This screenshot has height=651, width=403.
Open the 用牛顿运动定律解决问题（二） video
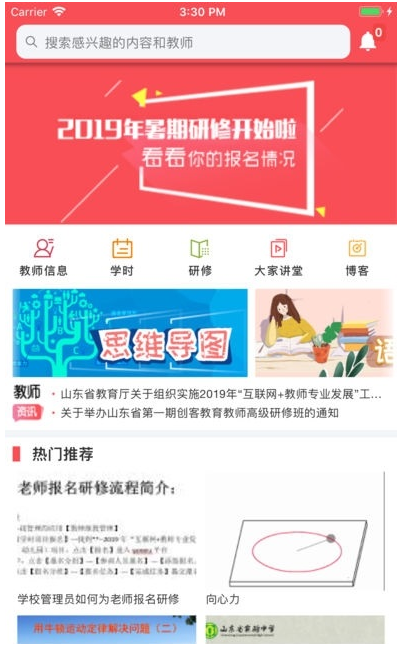click(107, 629)
